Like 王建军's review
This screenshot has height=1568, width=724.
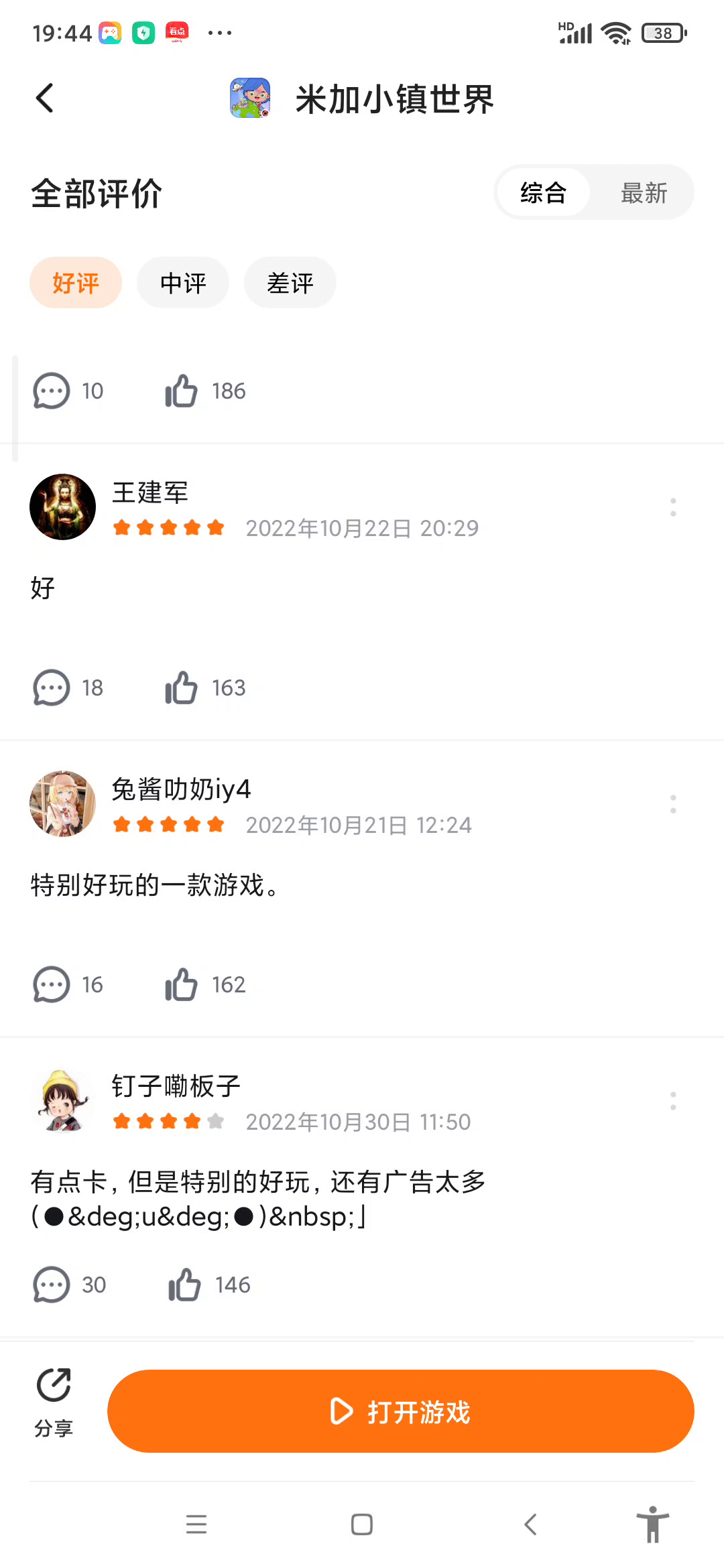point(182,688)
